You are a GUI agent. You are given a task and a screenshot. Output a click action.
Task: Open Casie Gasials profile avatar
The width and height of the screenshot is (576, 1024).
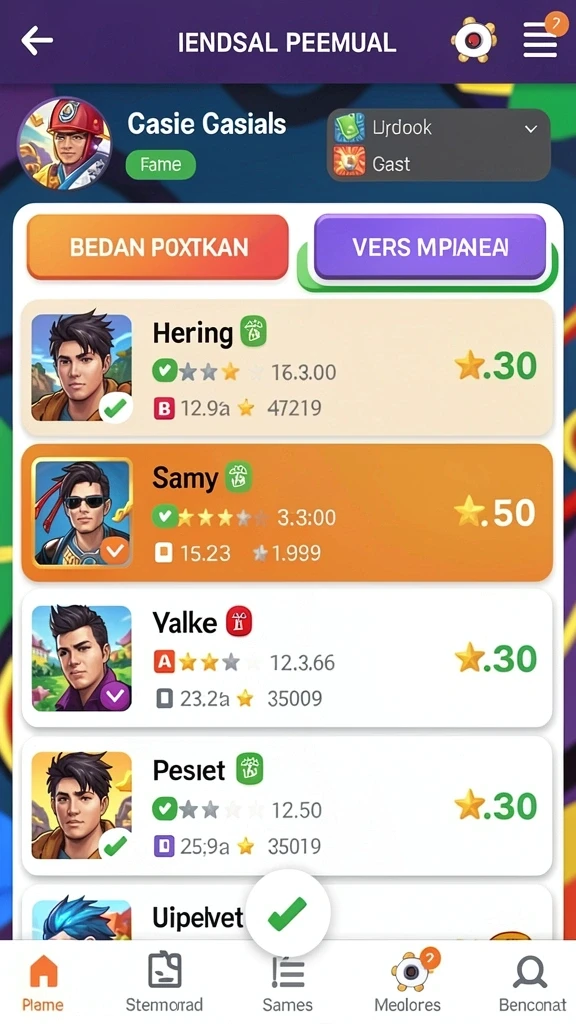64,144
